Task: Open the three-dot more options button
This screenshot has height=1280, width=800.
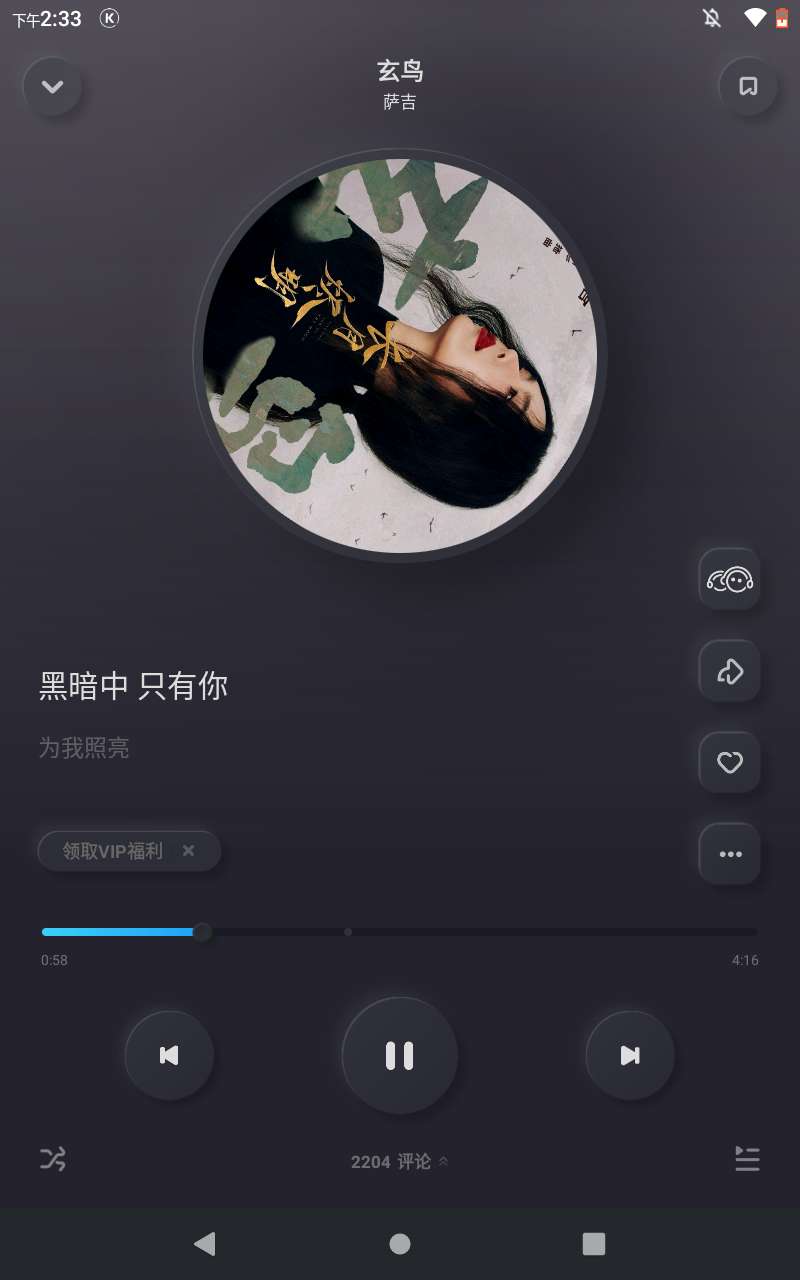Action: 730,854
